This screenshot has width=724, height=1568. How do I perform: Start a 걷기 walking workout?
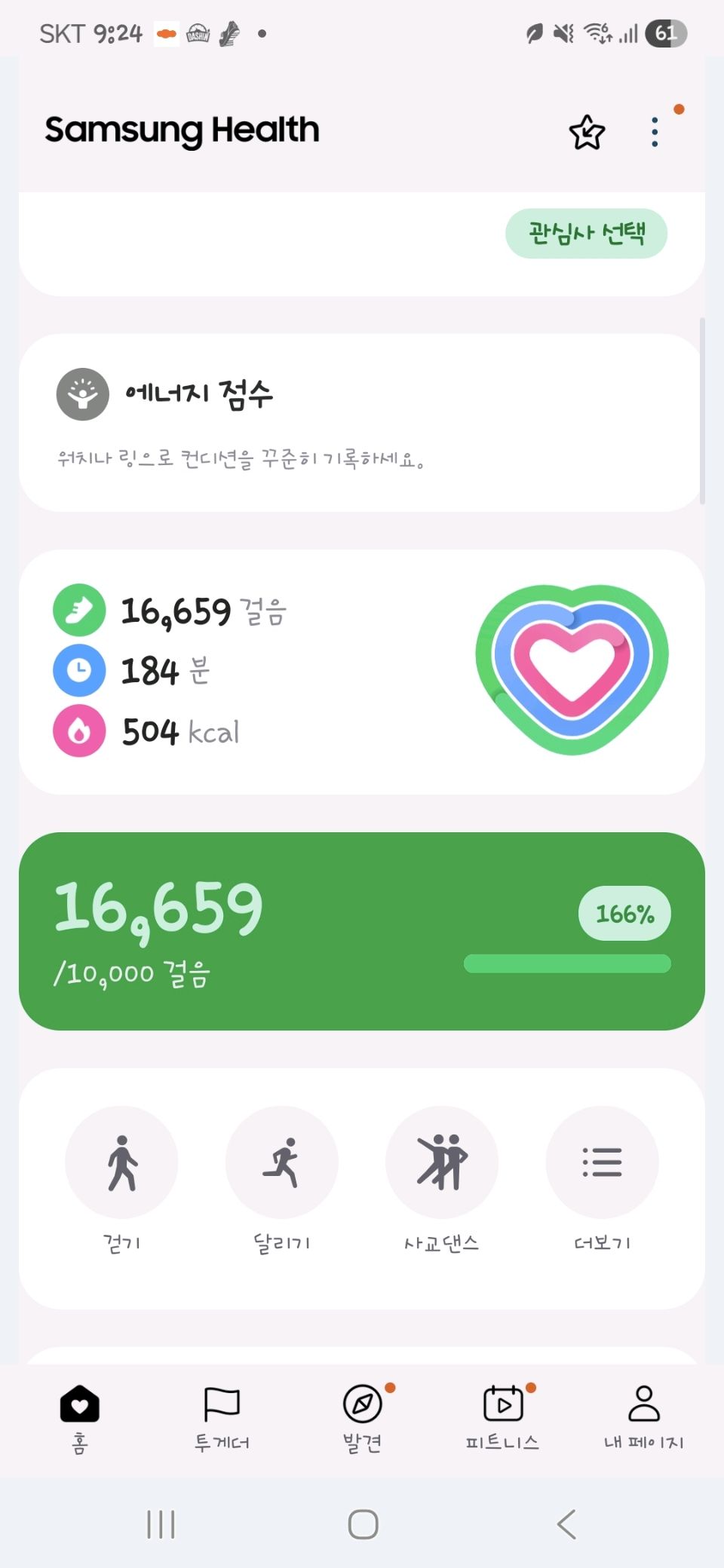121,1163
